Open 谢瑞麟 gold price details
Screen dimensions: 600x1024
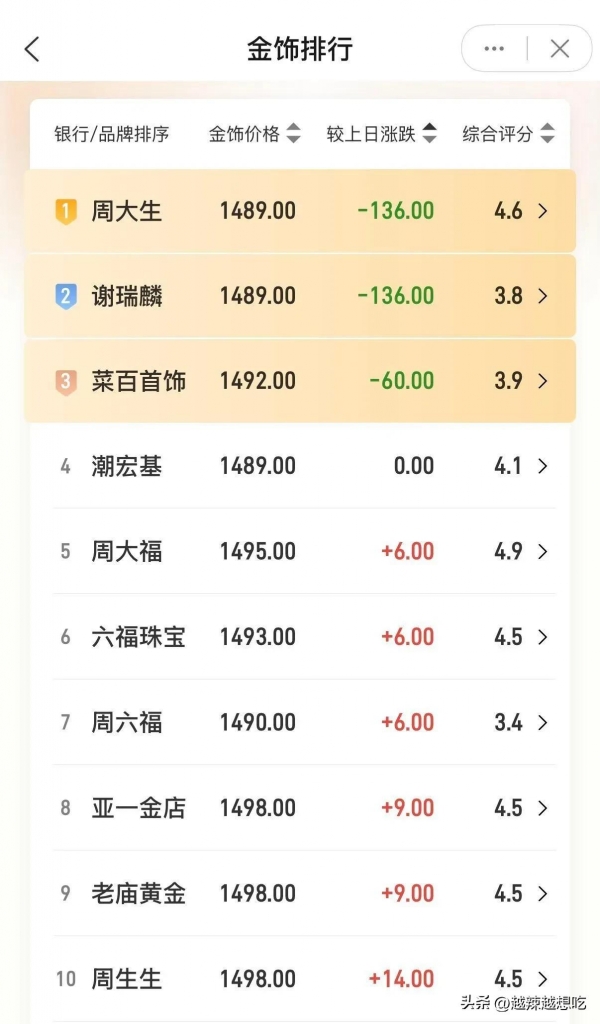(300, 296)
